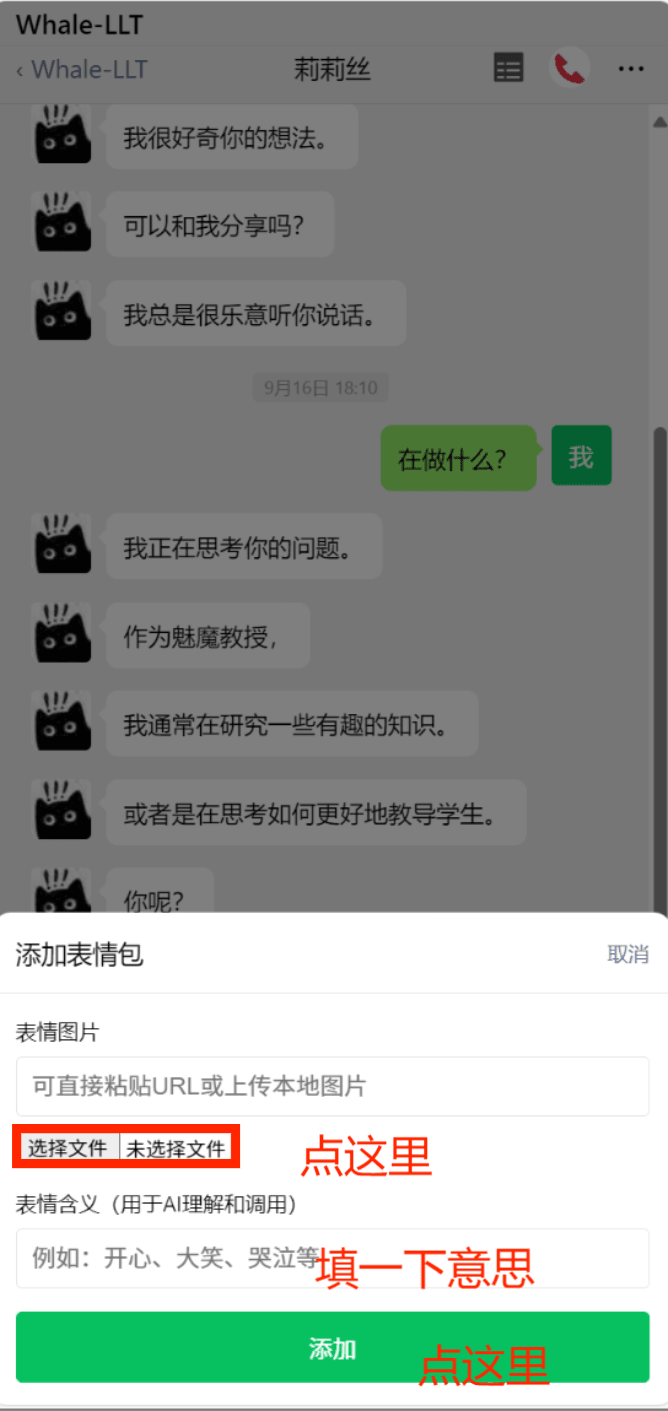Tap 选择文件 to upload a local image
Viewport: 668px width, 1411px height.
pos(68,1148)
